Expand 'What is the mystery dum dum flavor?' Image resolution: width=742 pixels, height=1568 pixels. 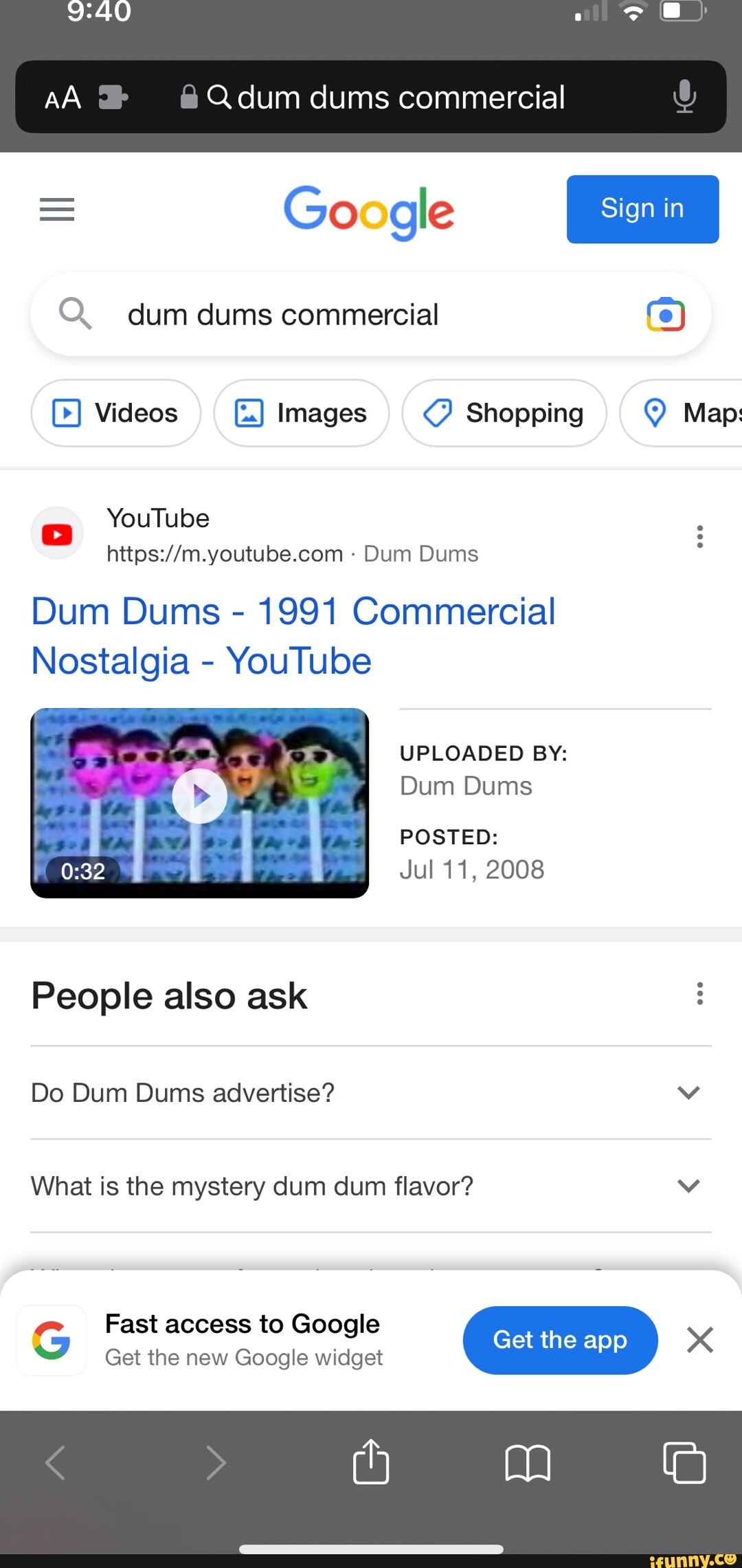click(x=688, y=1185)
